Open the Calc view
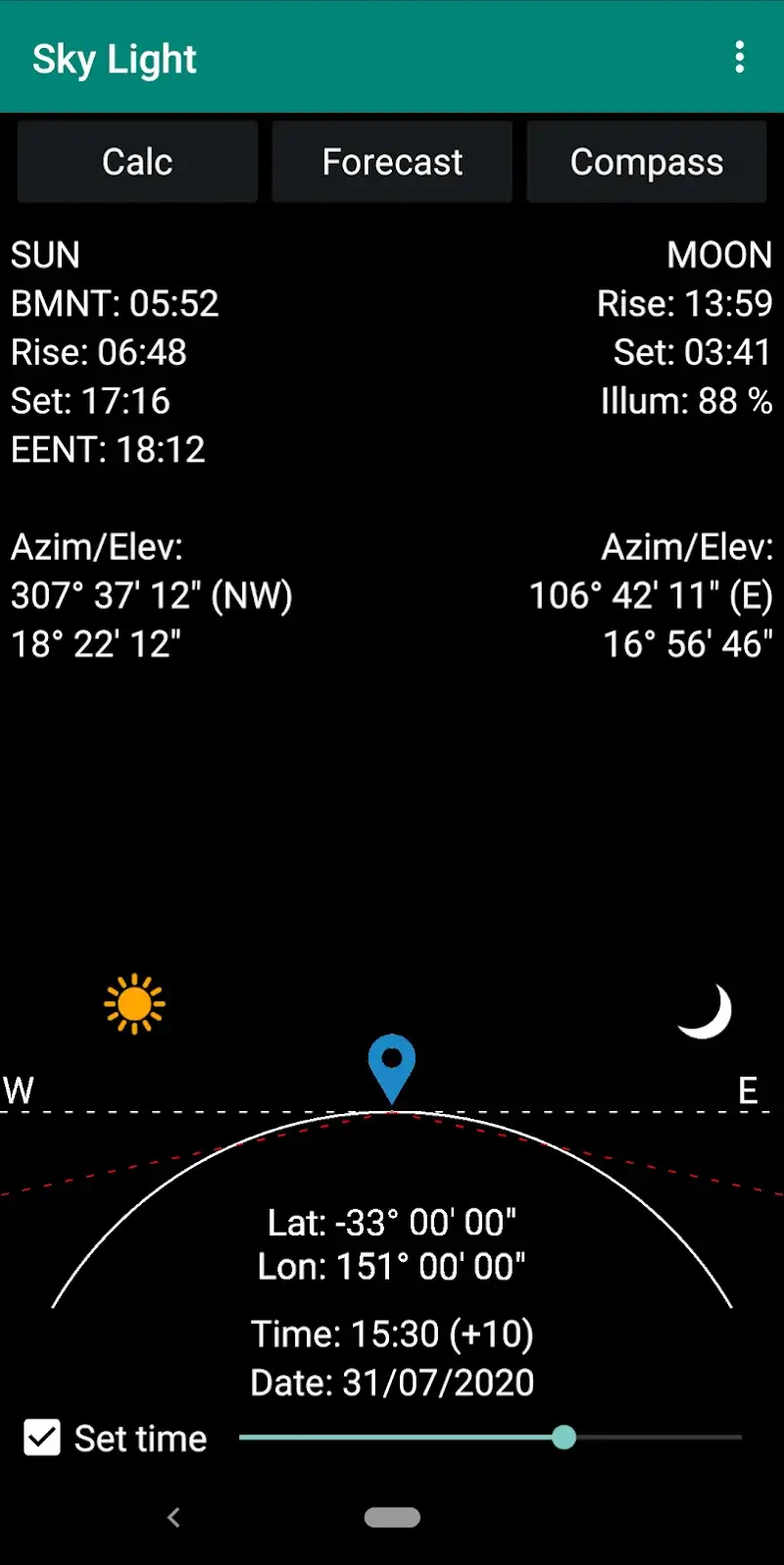Image resolution: width=784 pixels, height=1565 pixels. [136, 161]
